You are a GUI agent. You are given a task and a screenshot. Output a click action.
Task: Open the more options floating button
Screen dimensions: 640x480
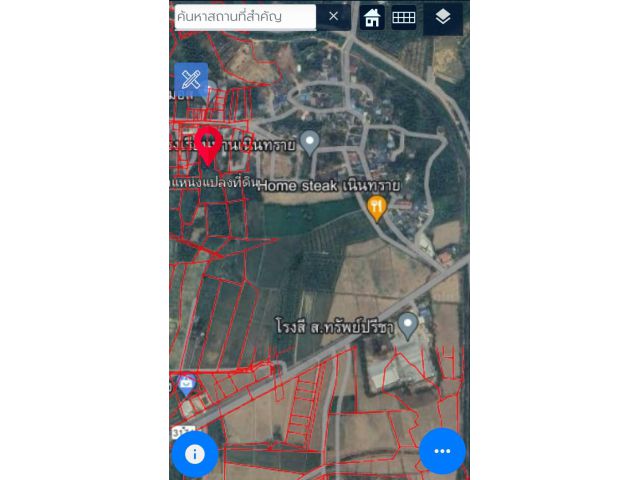pos(442,451)
